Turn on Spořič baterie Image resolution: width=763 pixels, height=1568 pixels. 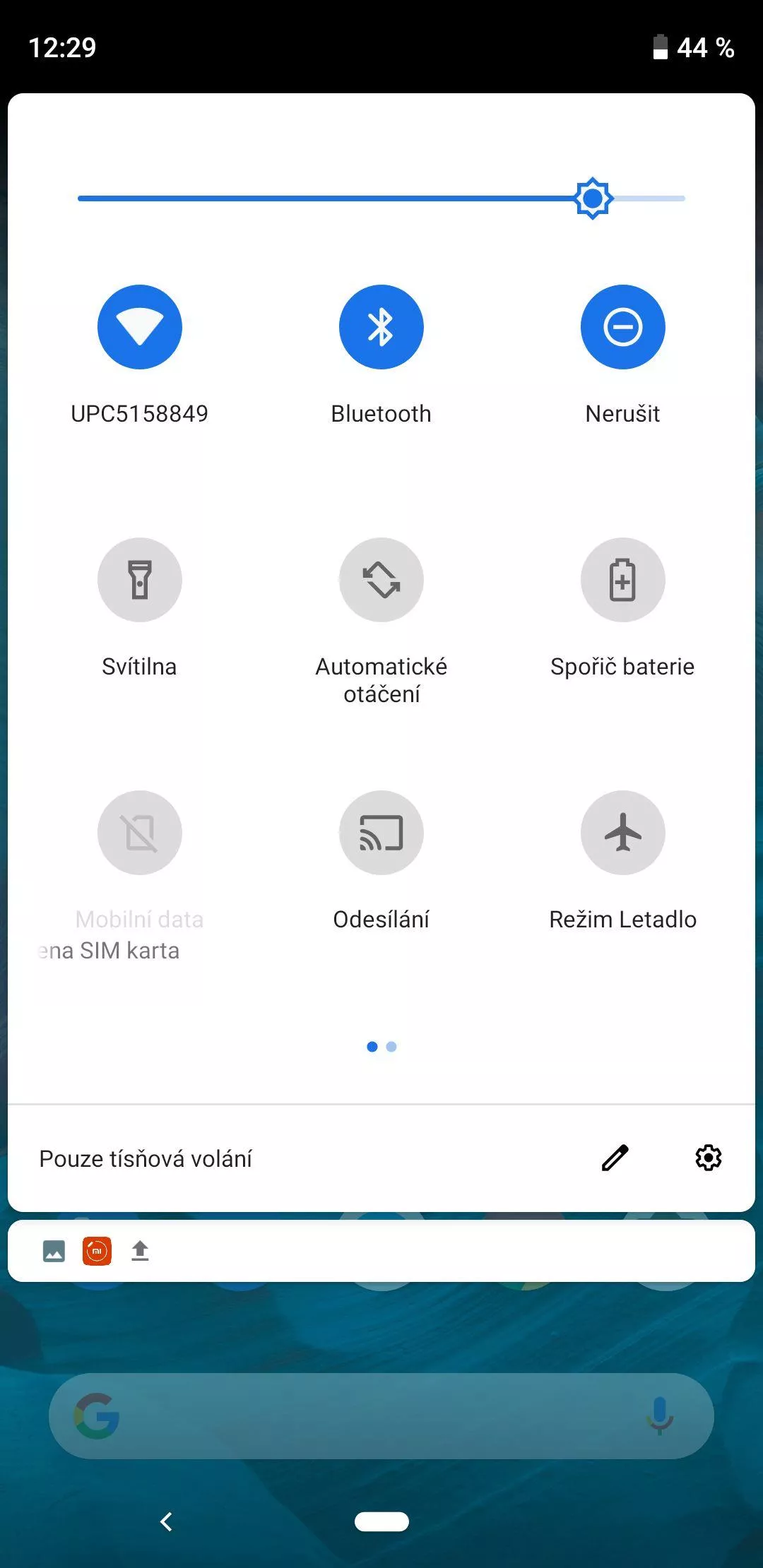tap(623, 580)
